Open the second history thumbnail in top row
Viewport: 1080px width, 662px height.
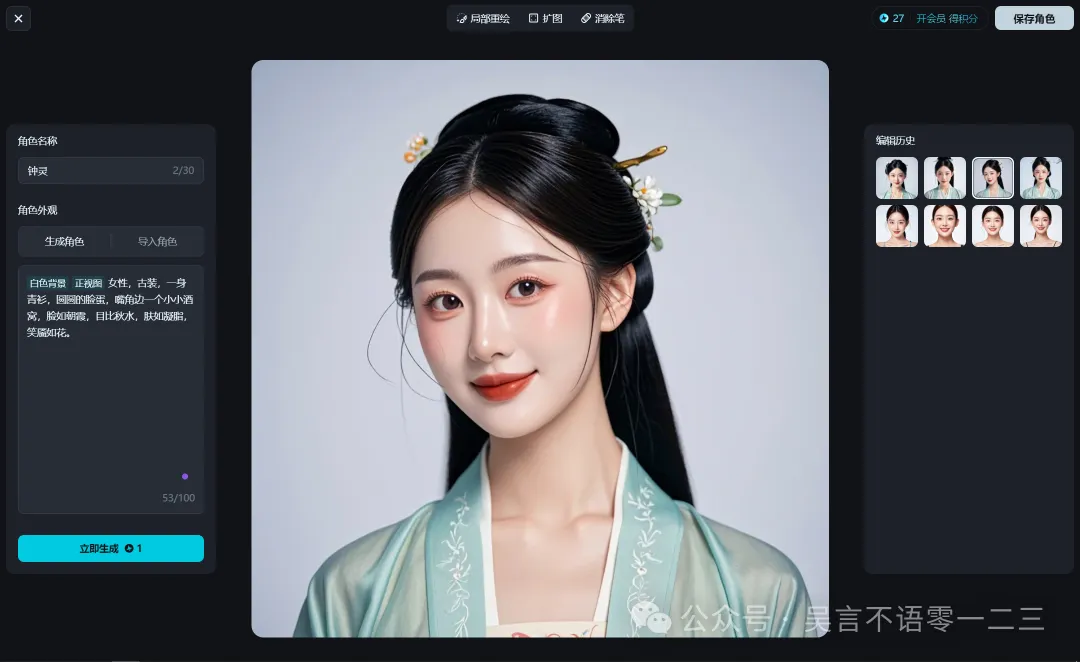(x=945, y=178)
